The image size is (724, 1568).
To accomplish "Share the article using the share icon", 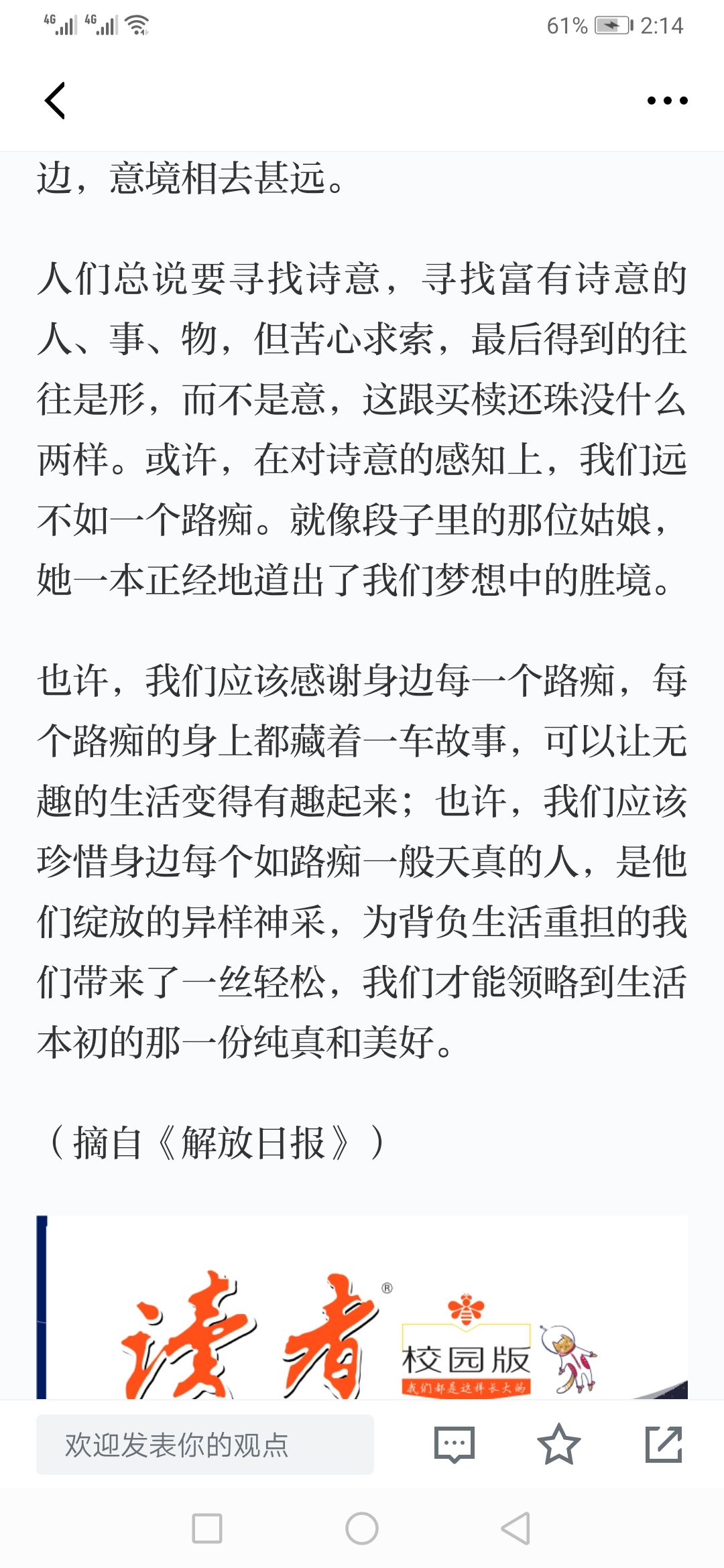I will coord(664,1445).
